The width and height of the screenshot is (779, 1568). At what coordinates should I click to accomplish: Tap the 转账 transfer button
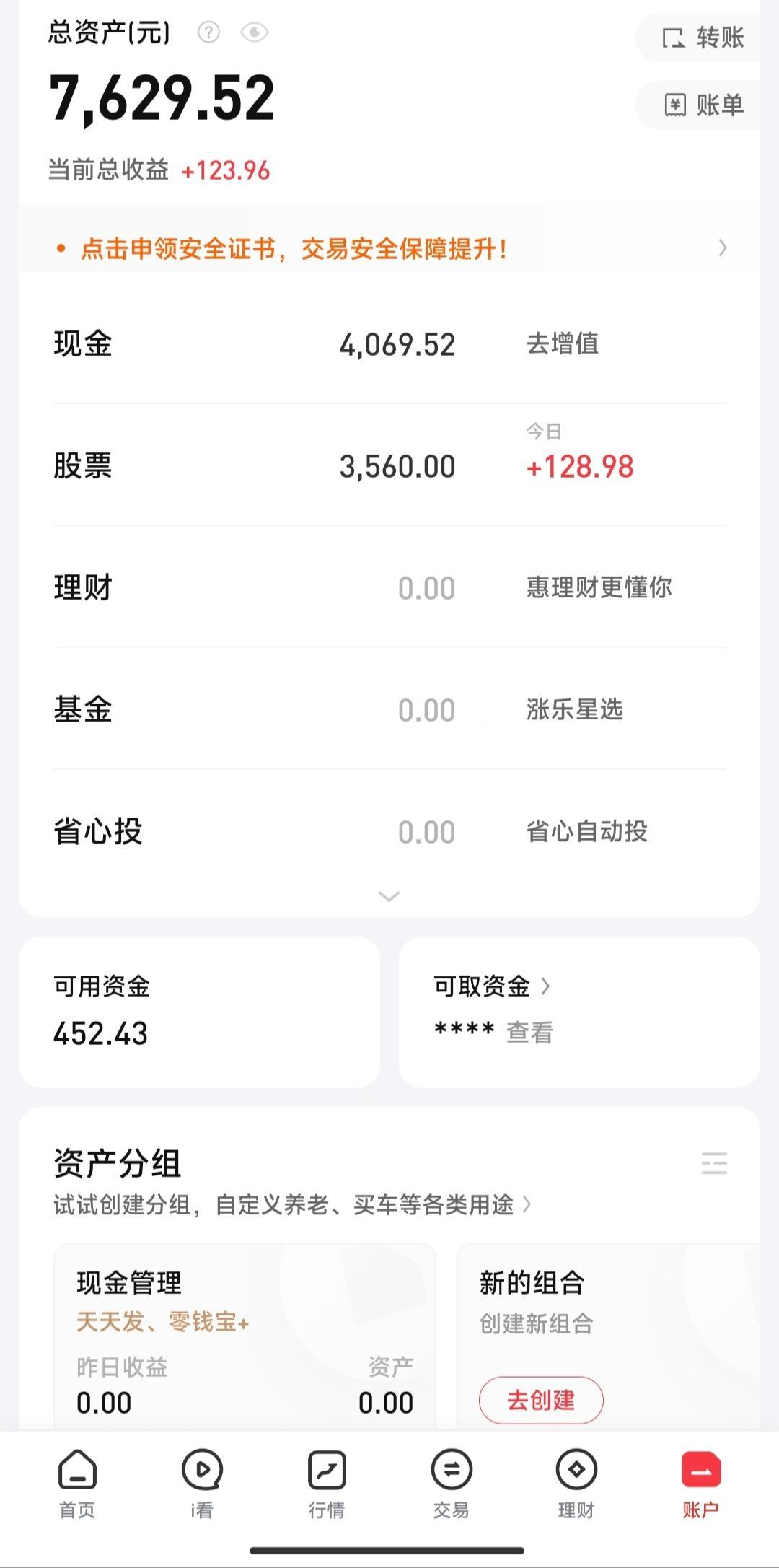coord(702,38)
